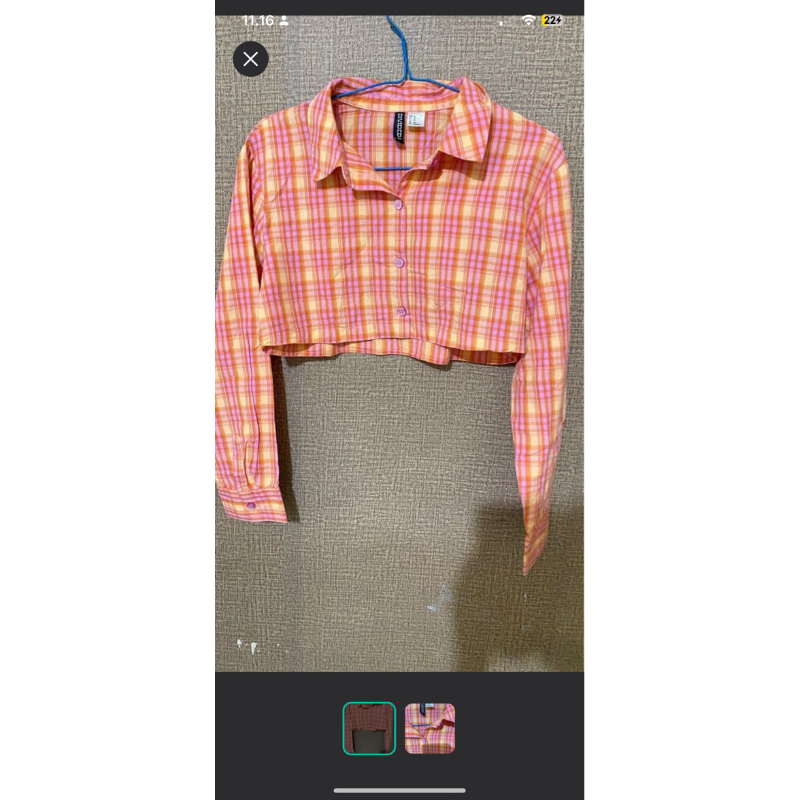View the second thumbnail showing the collar
Image resolution: width=800 pixels, height=800 pixels.
430,728
